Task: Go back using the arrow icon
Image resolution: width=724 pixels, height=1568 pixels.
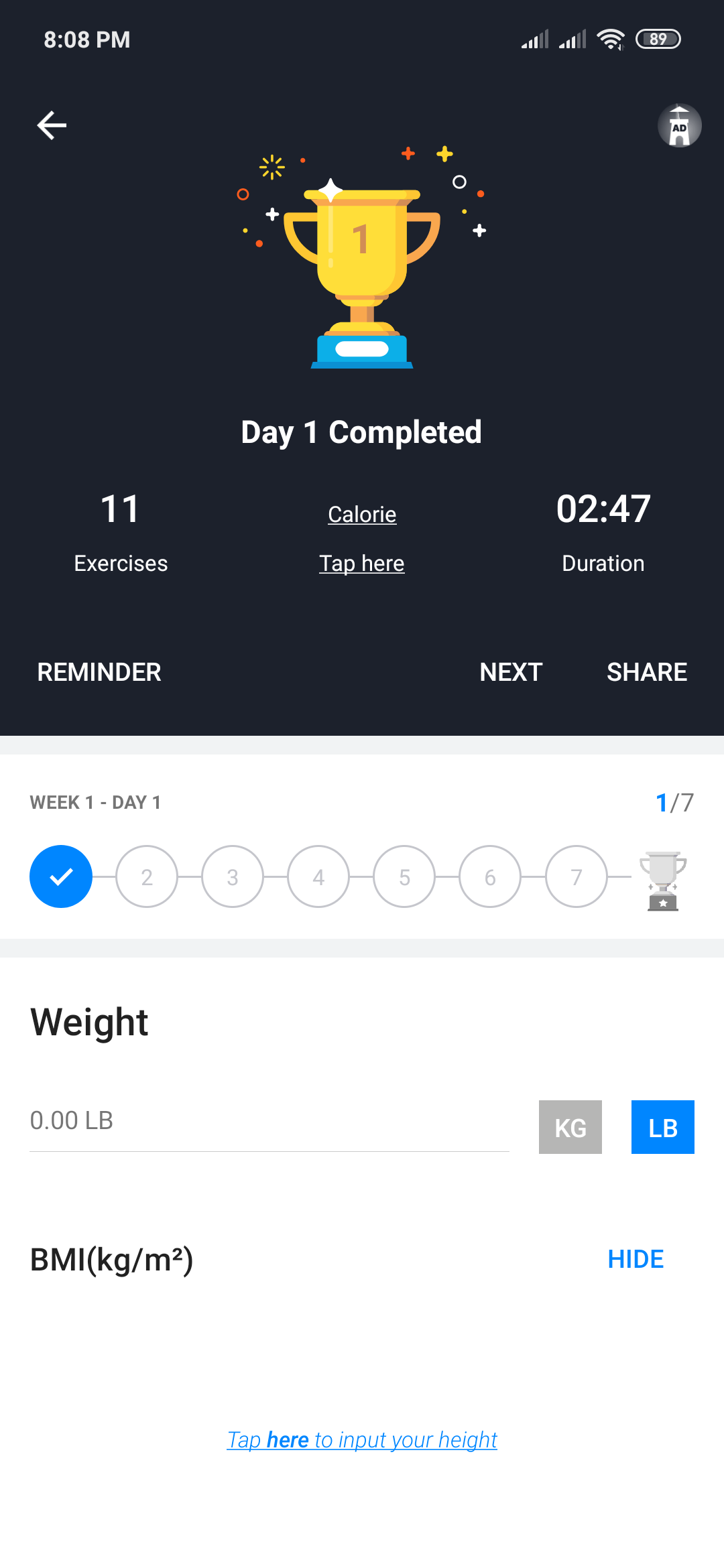Action: pyautogui.click(x=52, y=125)
